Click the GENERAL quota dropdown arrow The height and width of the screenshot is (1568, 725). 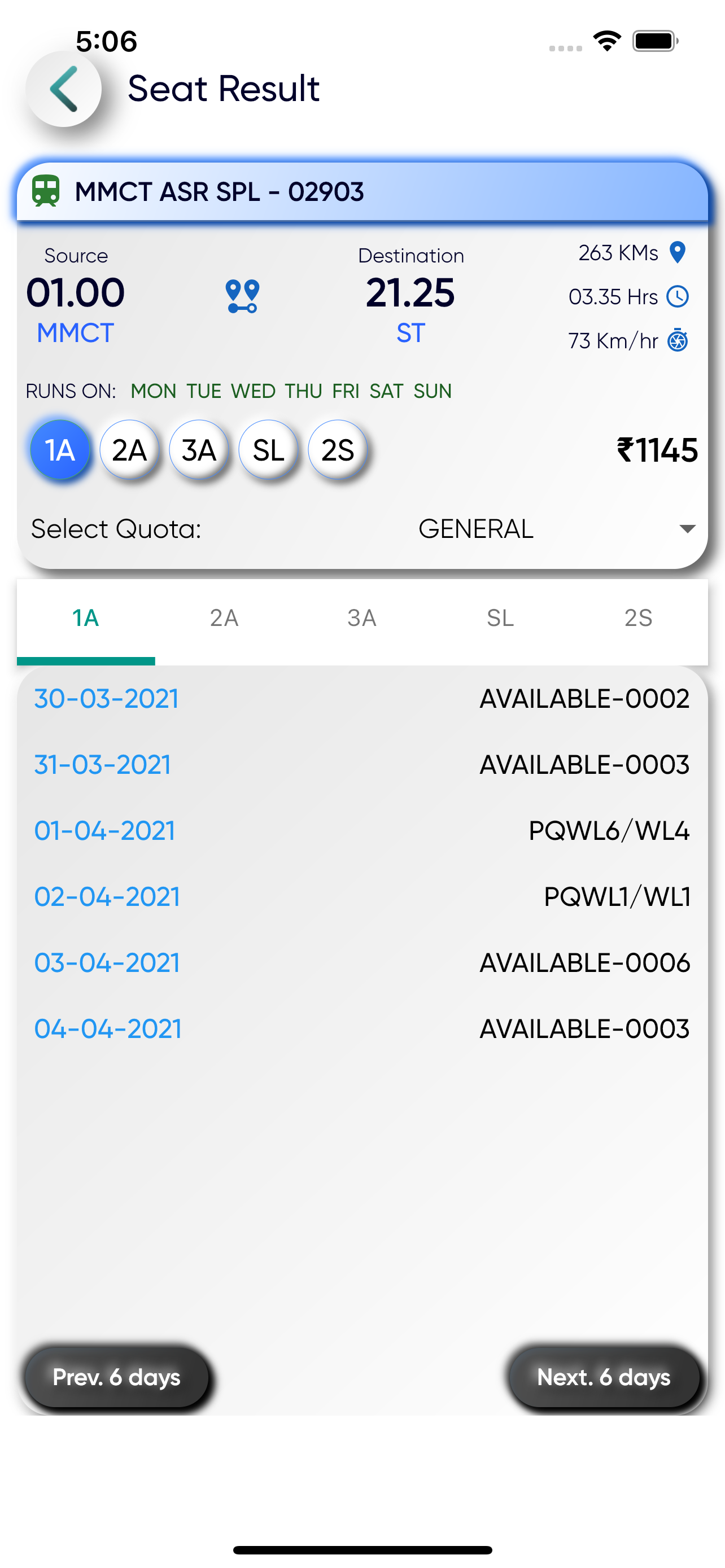pos(688,528)
